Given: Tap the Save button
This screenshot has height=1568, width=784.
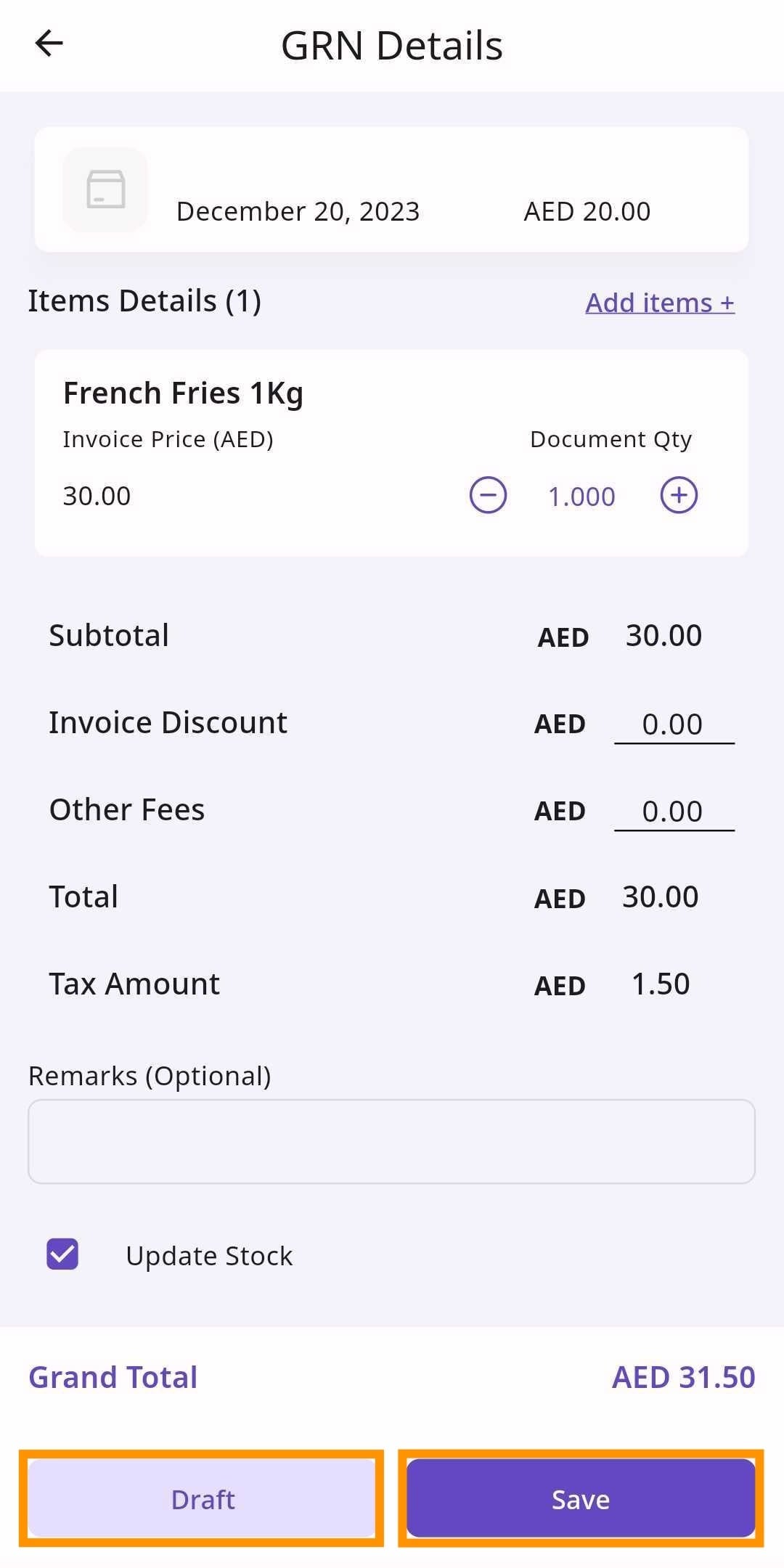Looking at the screenshot, I should coord(580,1499).
